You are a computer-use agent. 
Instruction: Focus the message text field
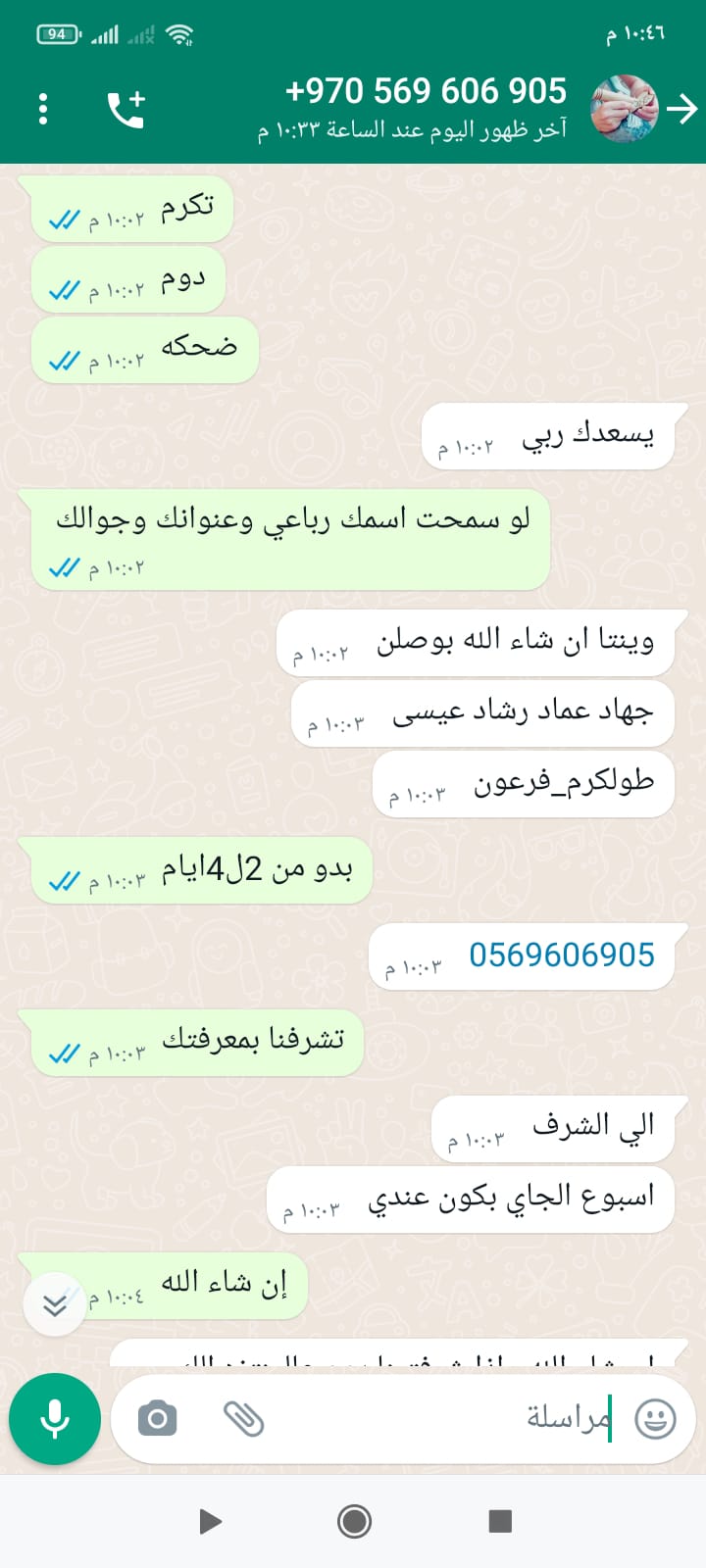point(441,1419)
